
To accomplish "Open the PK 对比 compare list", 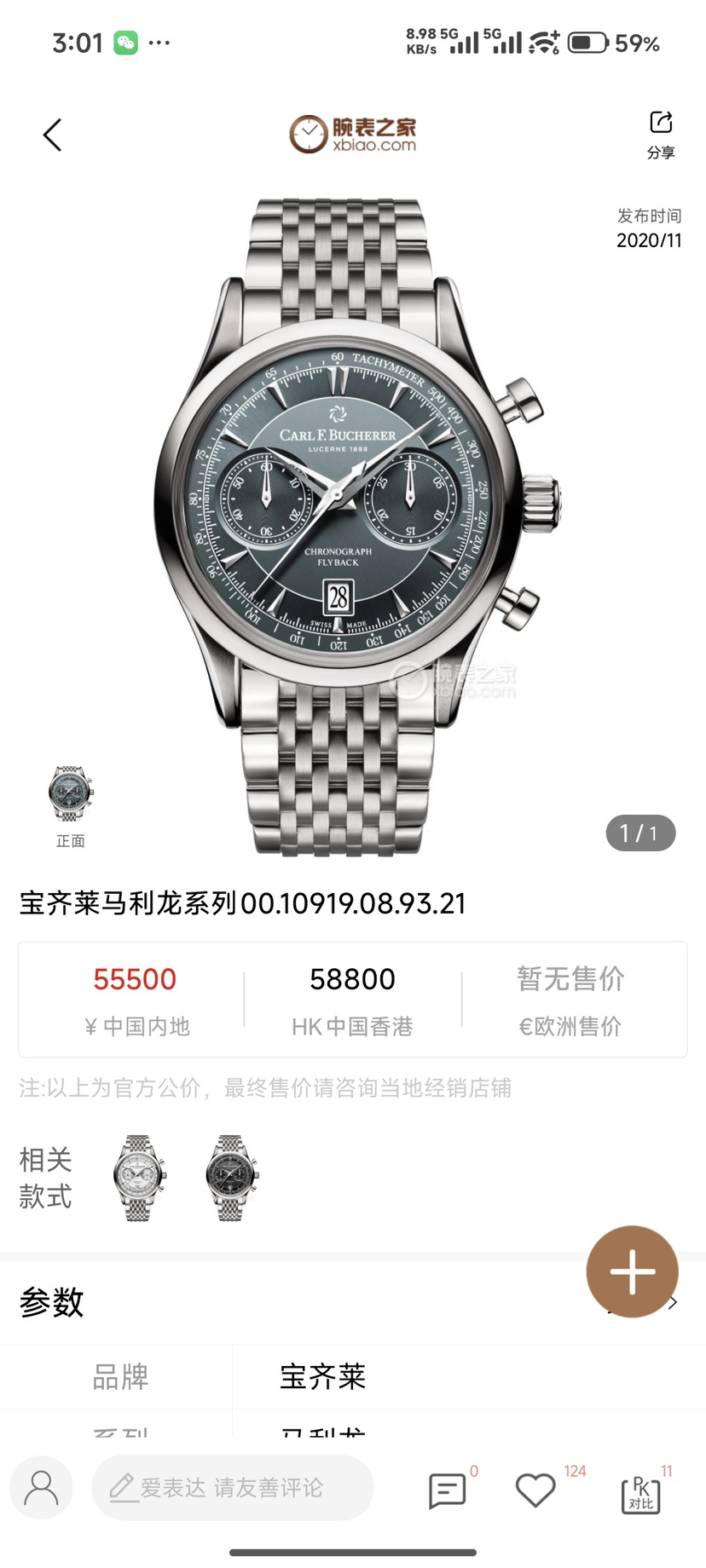I will click(x=640, y=1494).
